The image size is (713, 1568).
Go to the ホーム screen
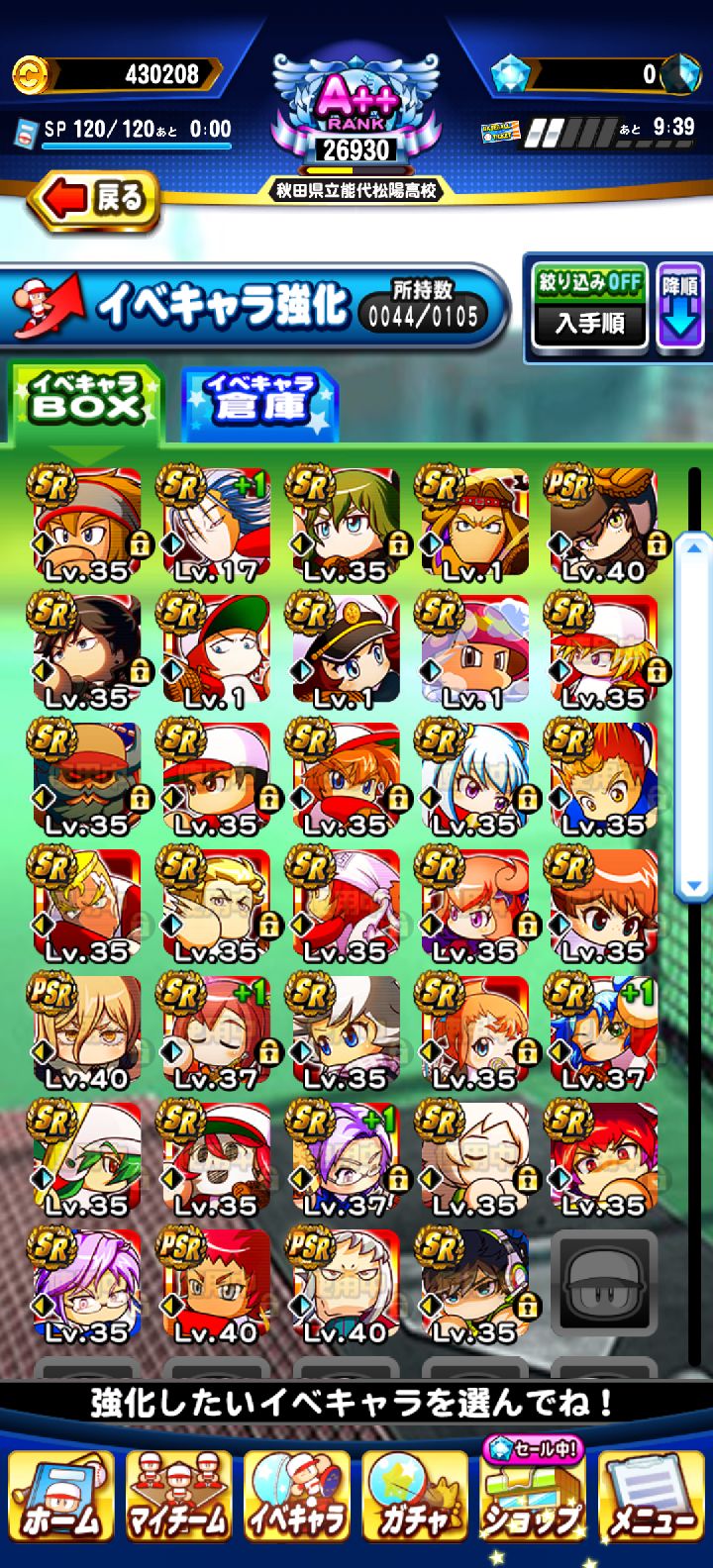[x=61, y=1499]
